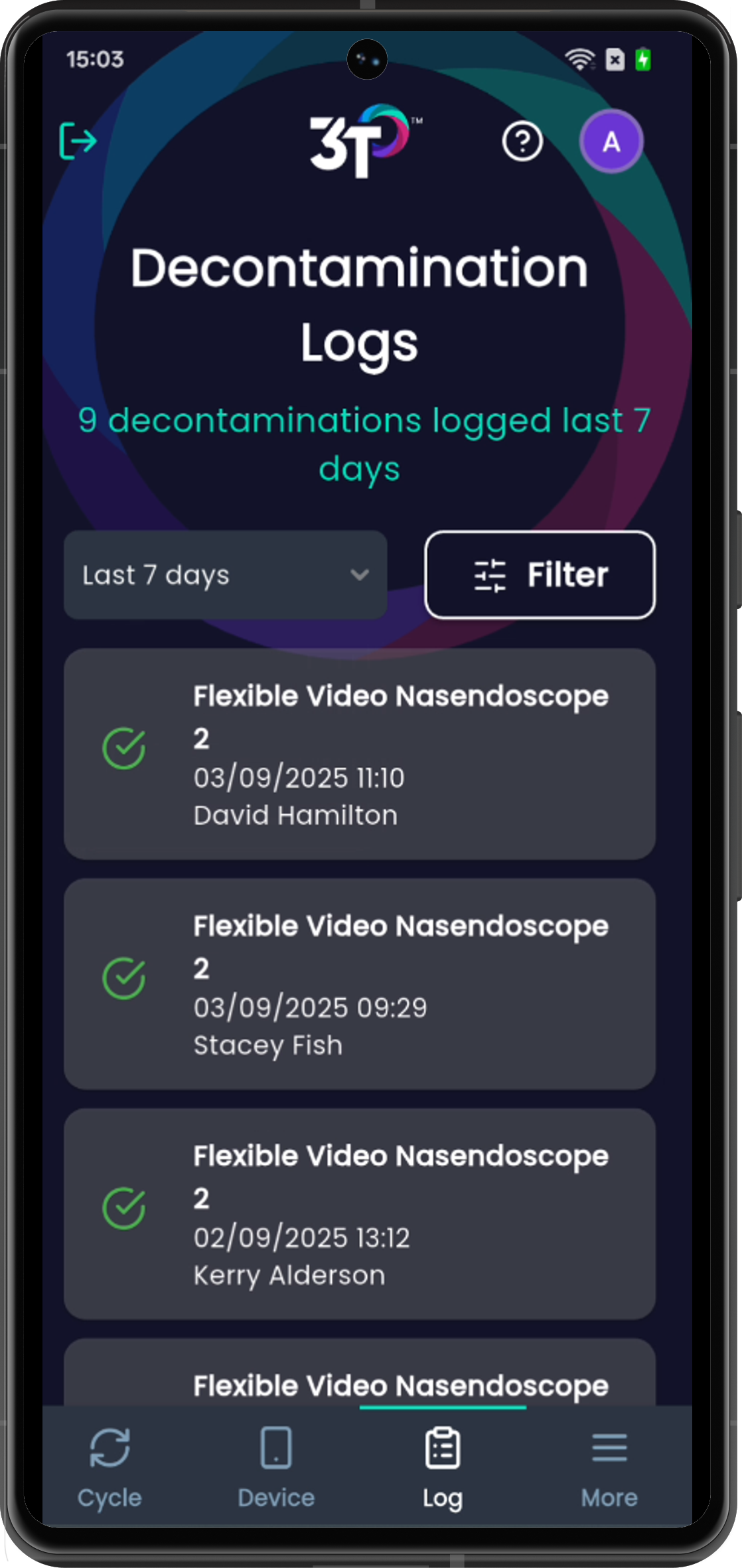742x1568 pixels.
Task: Open Stacey Fish's decontamination log
Action: (359, 984)
